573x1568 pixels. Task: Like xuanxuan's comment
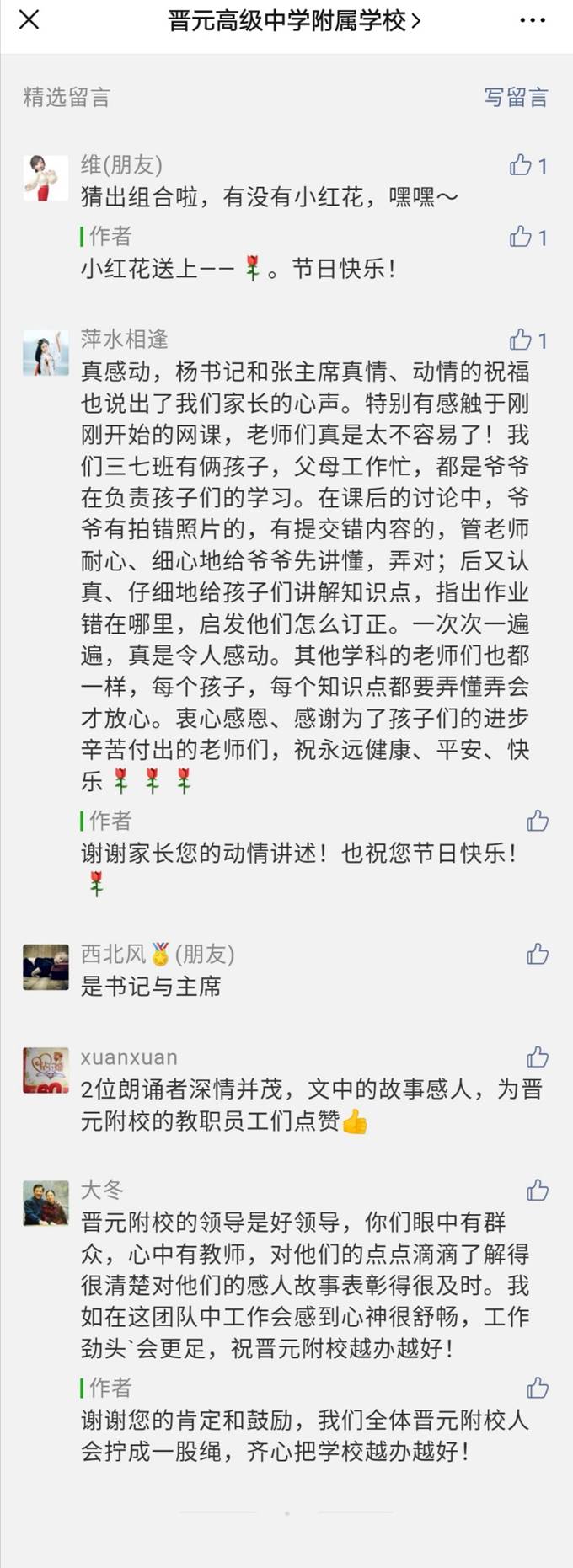pyautogui.click(x=537, y=1057)
